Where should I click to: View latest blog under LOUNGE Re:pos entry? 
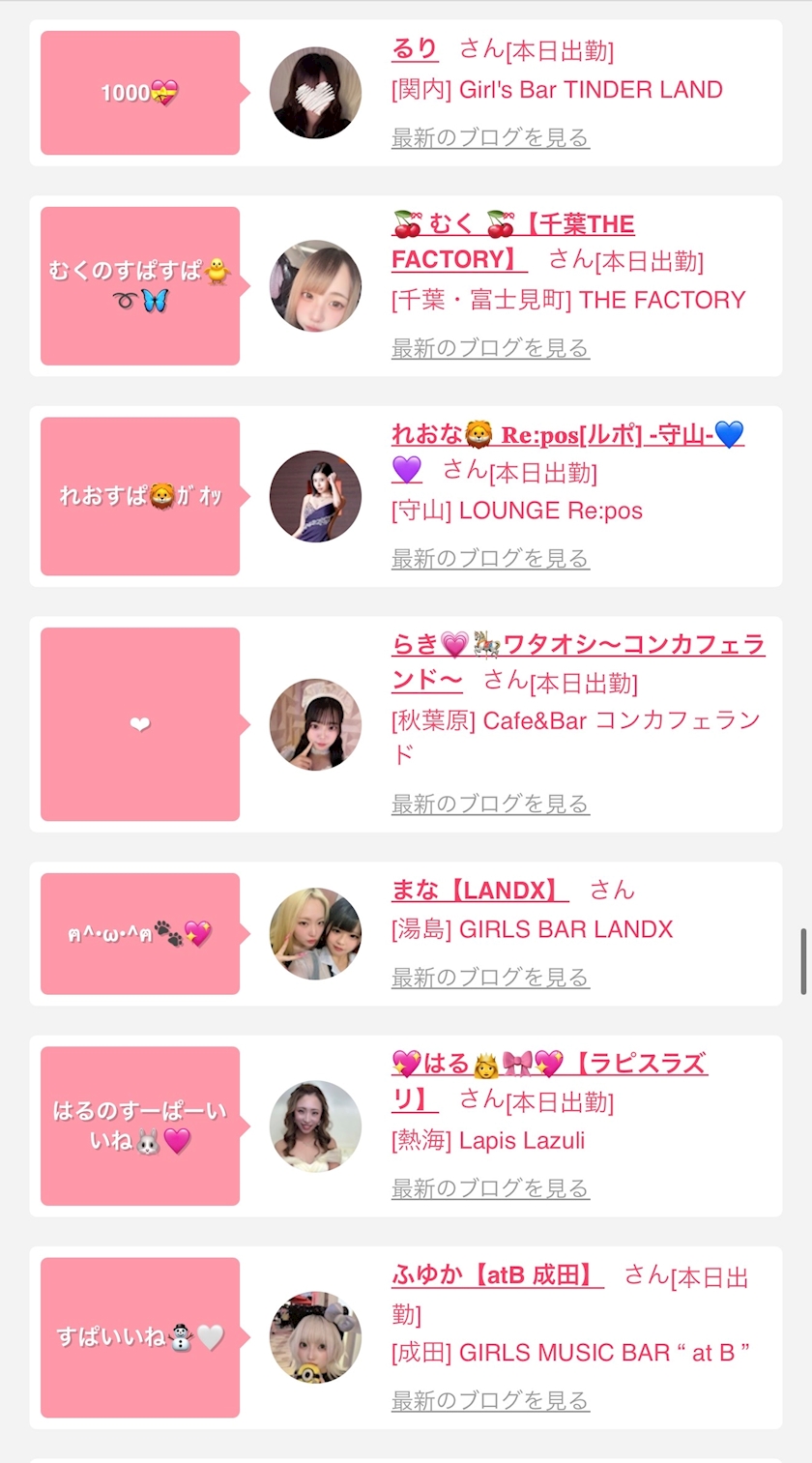pos(490,558)
